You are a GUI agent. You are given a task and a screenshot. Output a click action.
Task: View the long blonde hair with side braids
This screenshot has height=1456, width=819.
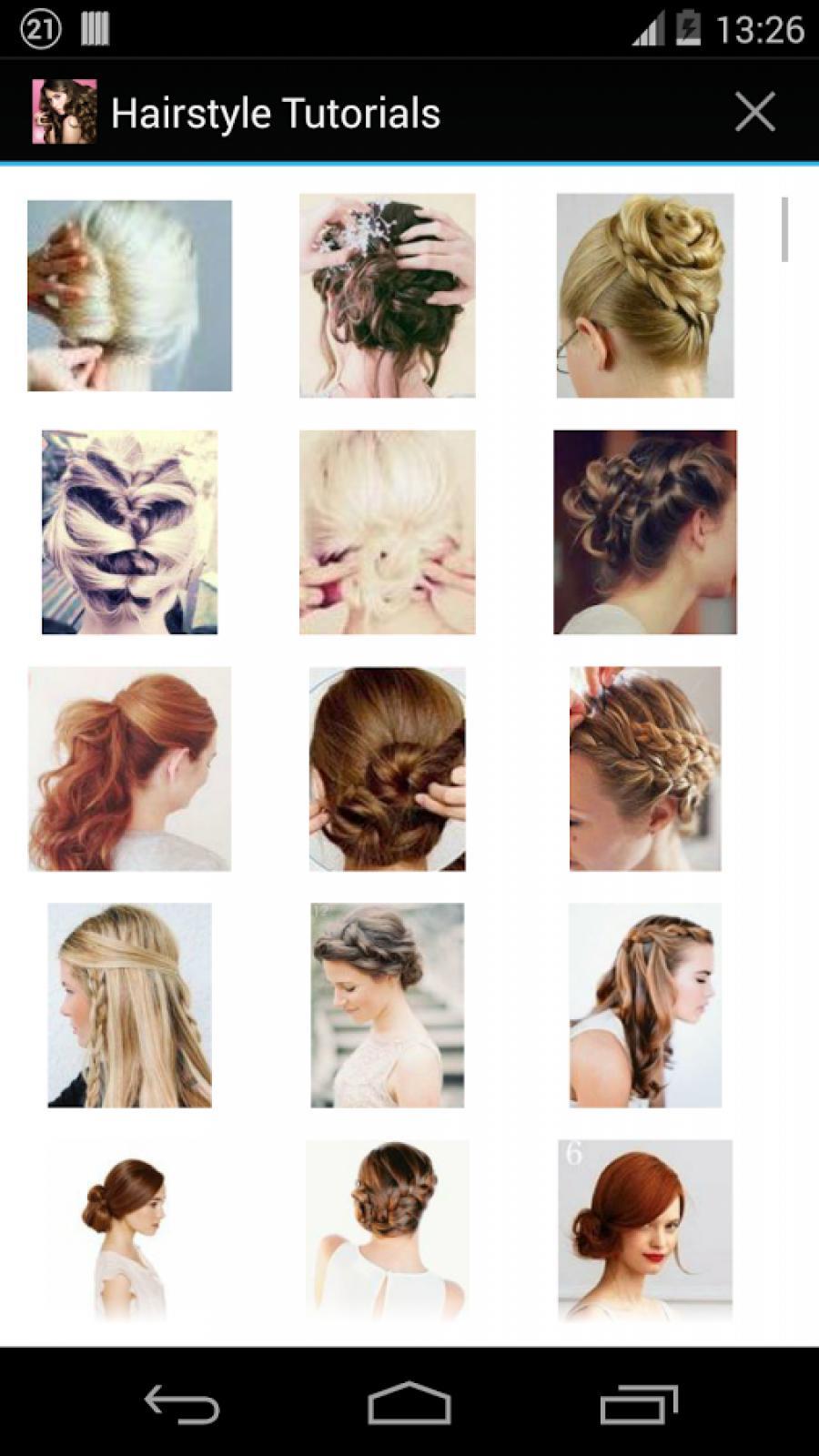click(129, 1006)
